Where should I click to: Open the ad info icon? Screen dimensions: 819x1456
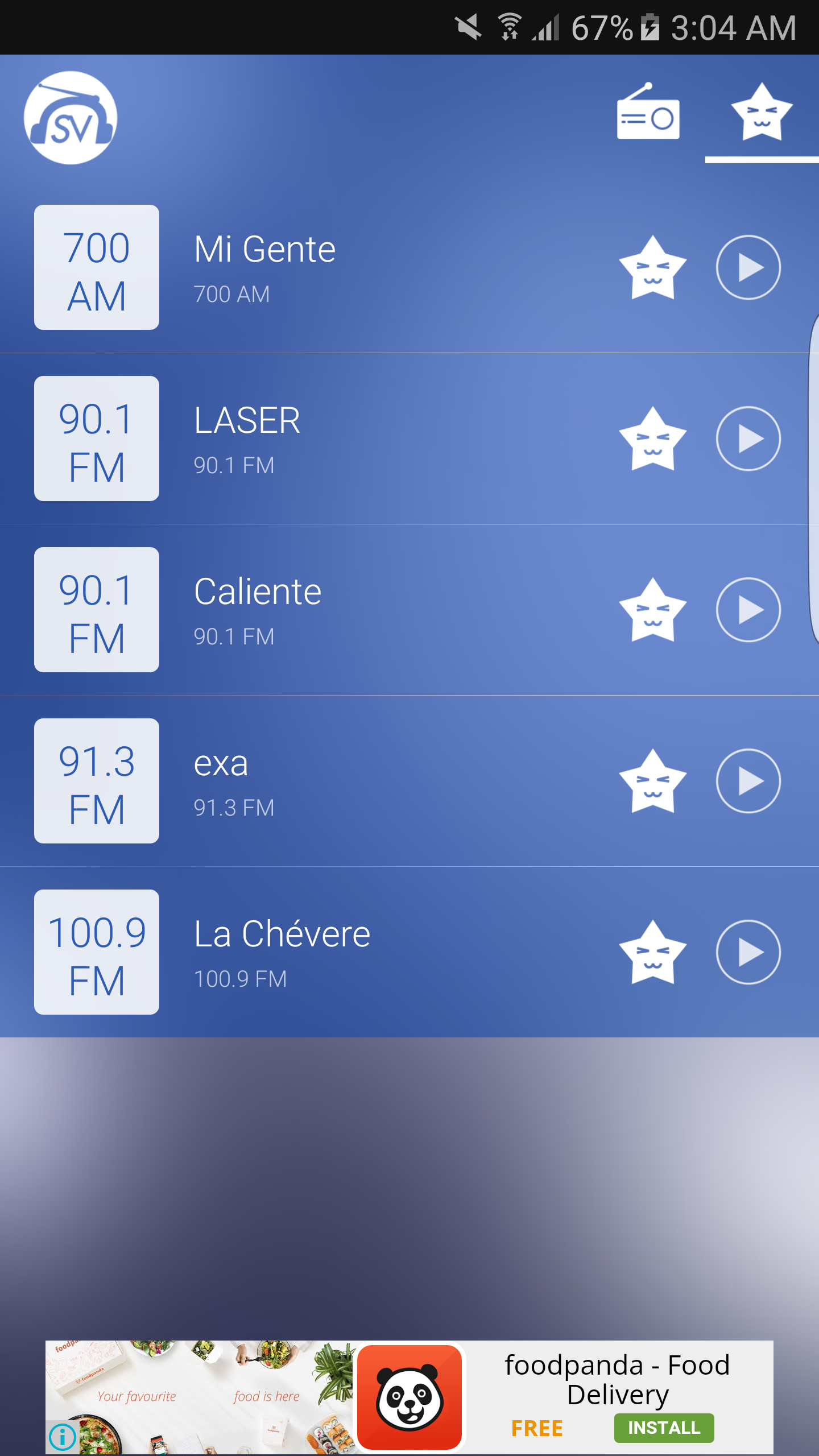(63, 1437)
